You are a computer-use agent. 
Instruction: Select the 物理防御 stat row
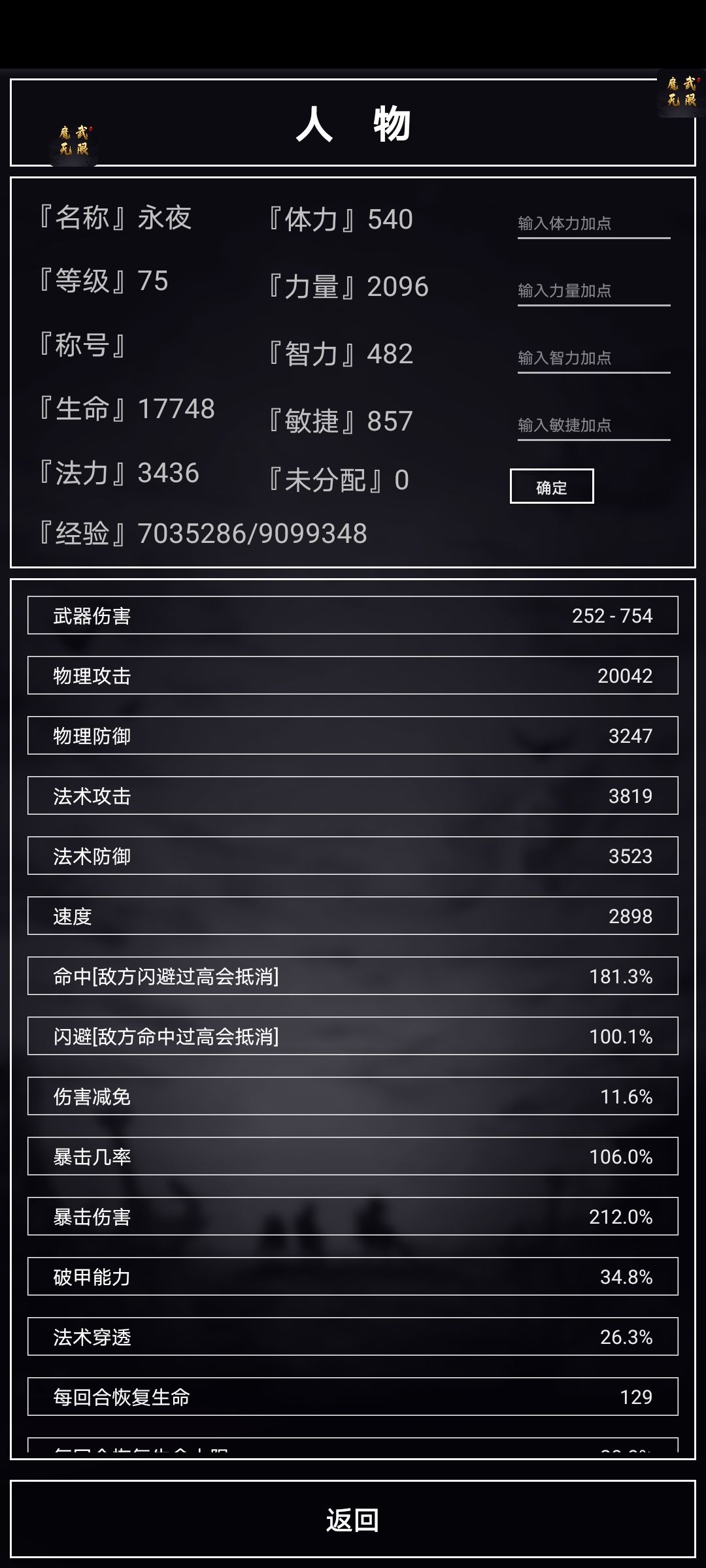coord(353,735)
